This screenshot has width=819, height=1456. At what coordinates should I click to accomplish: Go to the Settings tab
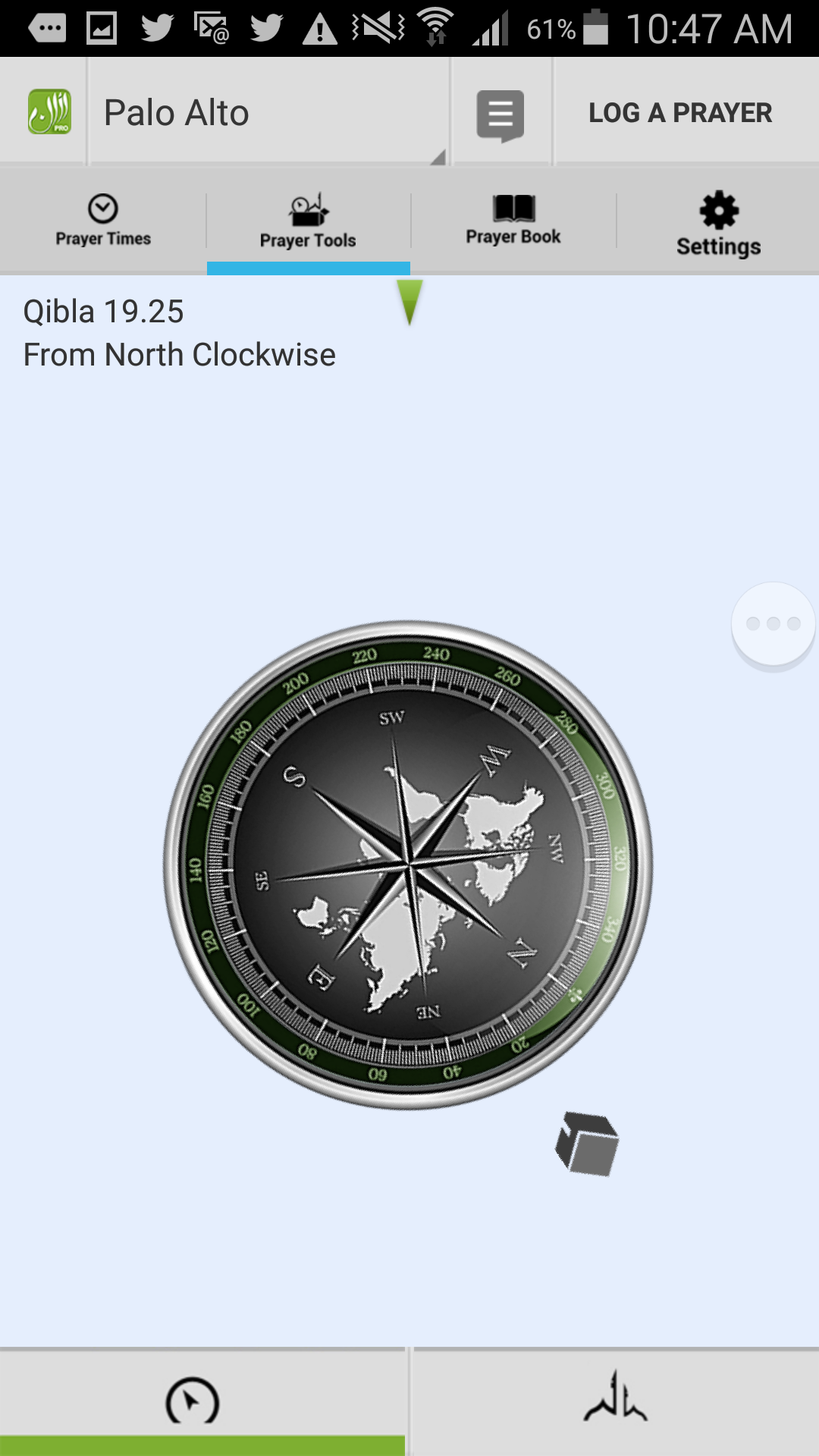[x=718, y=224]
